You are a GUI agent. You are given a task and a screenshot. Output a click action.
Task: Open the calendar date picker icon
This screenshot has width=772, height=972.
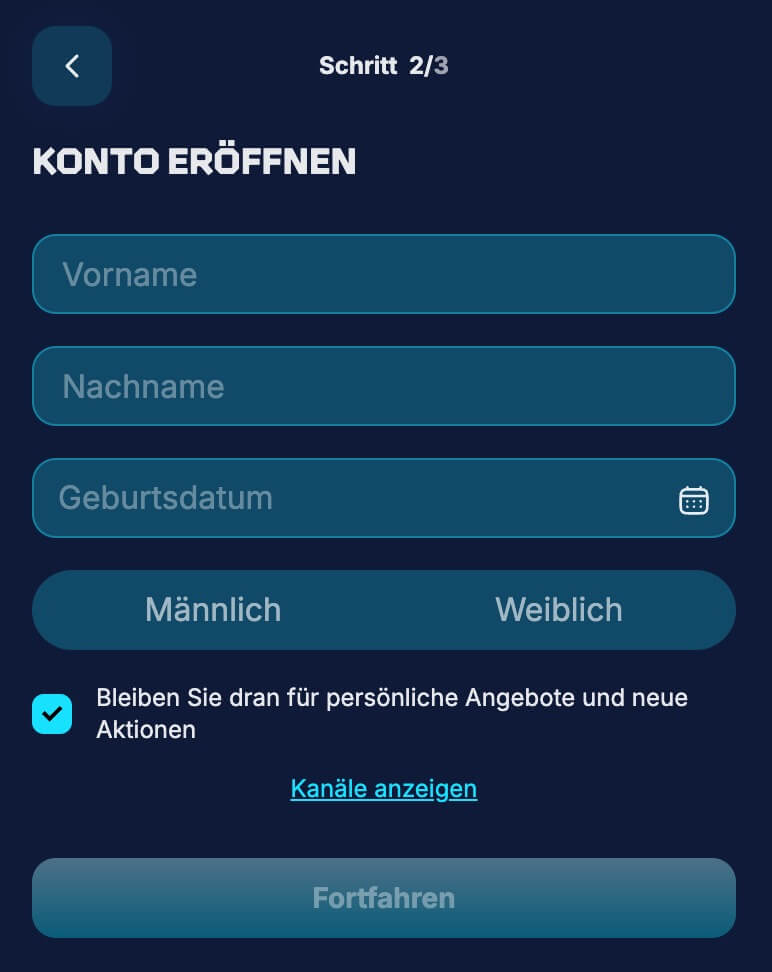point(694,500)
